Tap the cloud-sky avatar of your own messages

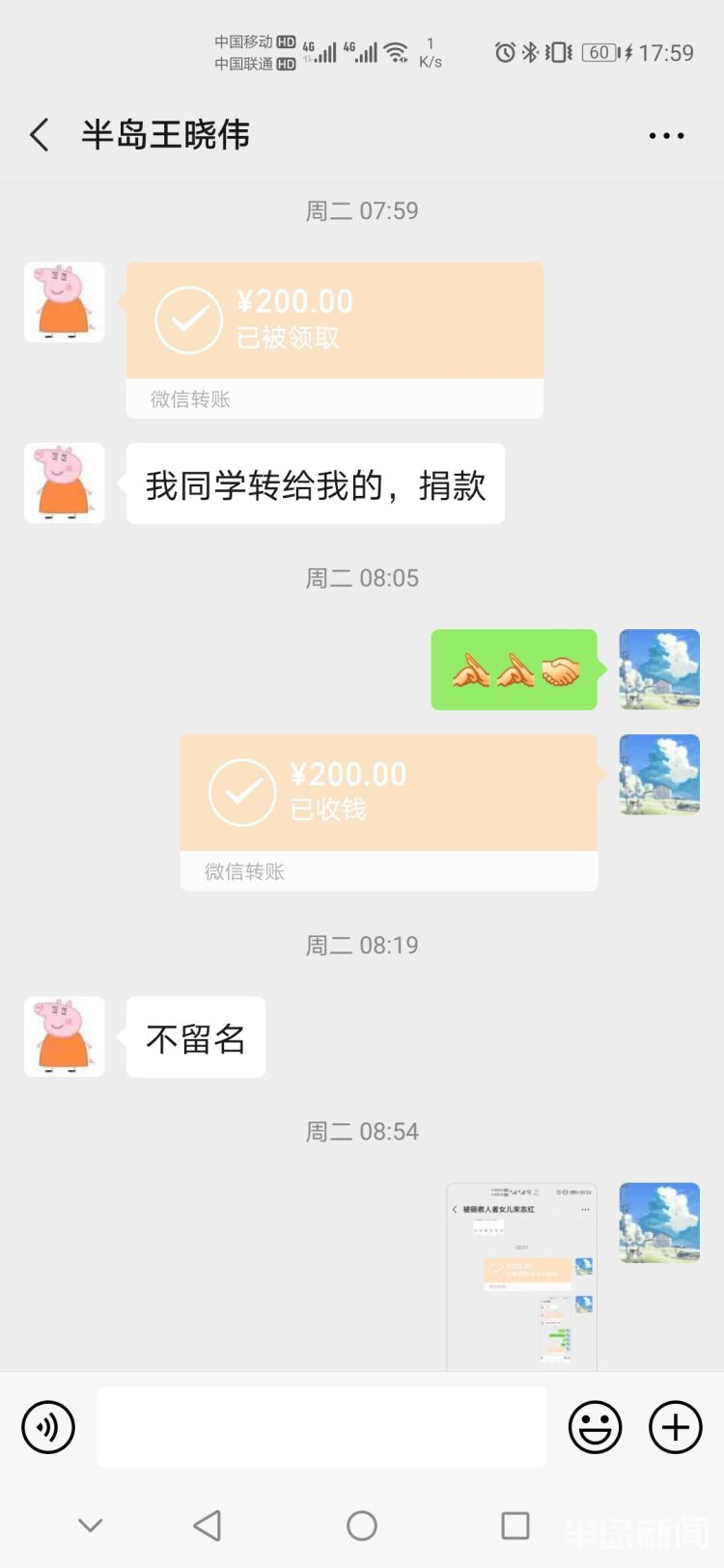[x=658, y=671]
